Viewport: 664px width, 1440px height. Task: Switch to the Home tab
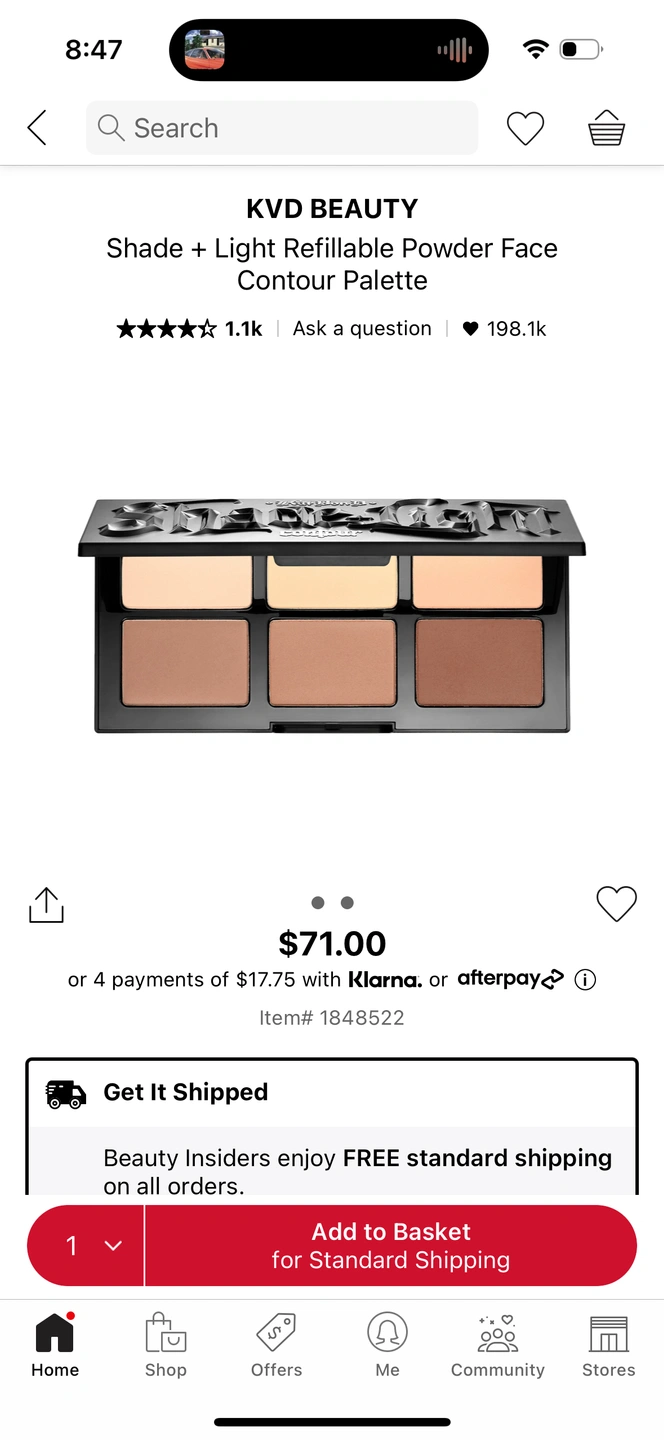[55, 1345]
